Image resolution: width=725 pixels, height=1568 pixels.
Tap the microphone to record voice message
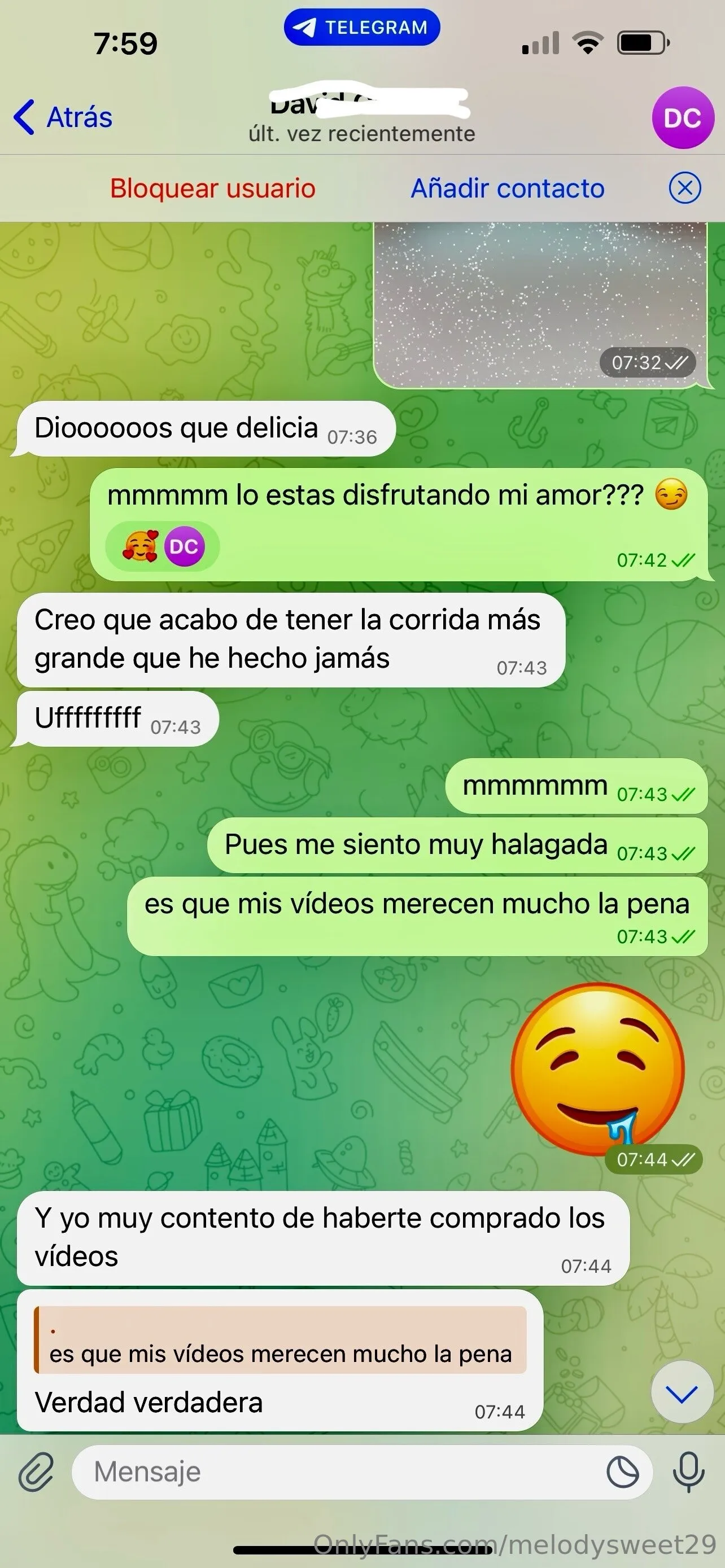point(688,1472)
